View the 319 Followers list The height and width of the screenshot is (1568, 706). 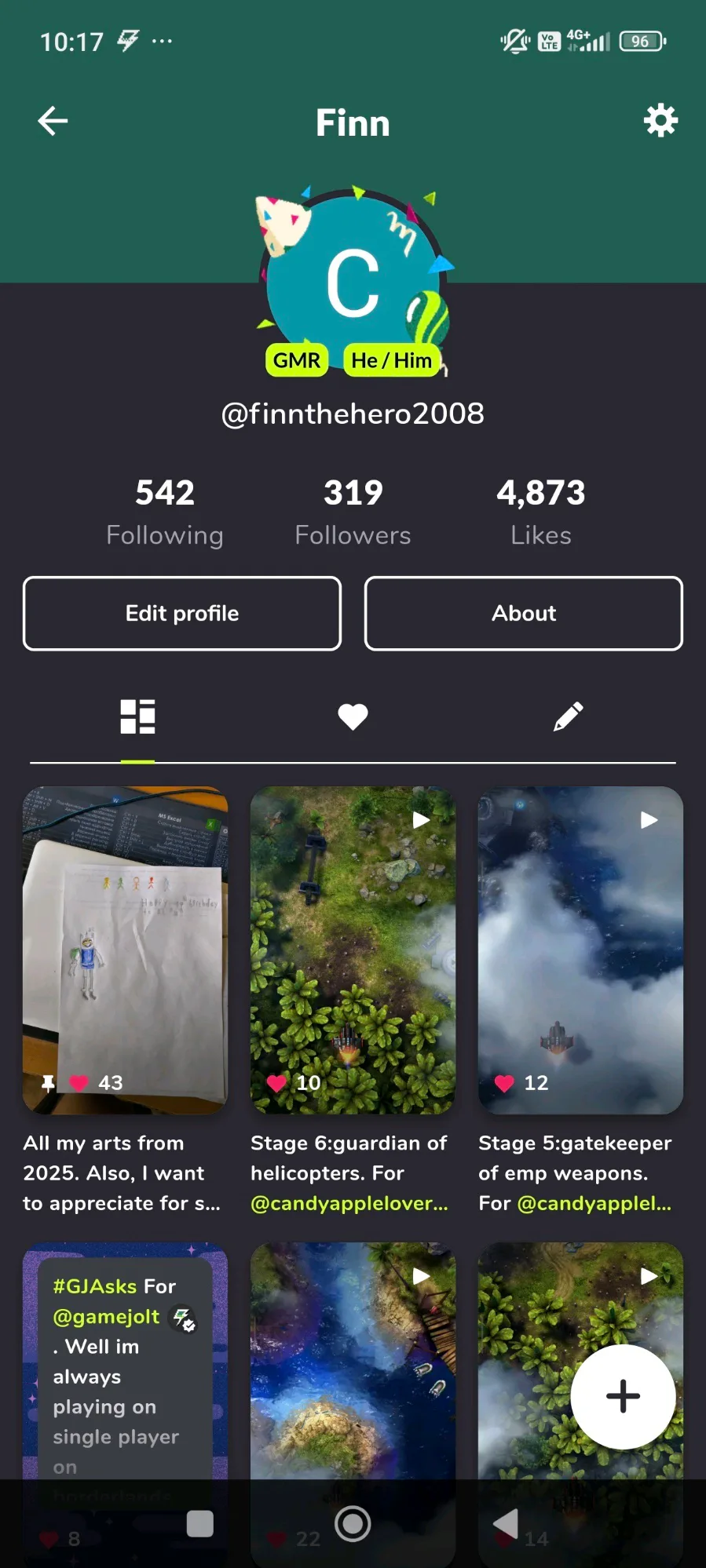(x=353, y=512)
